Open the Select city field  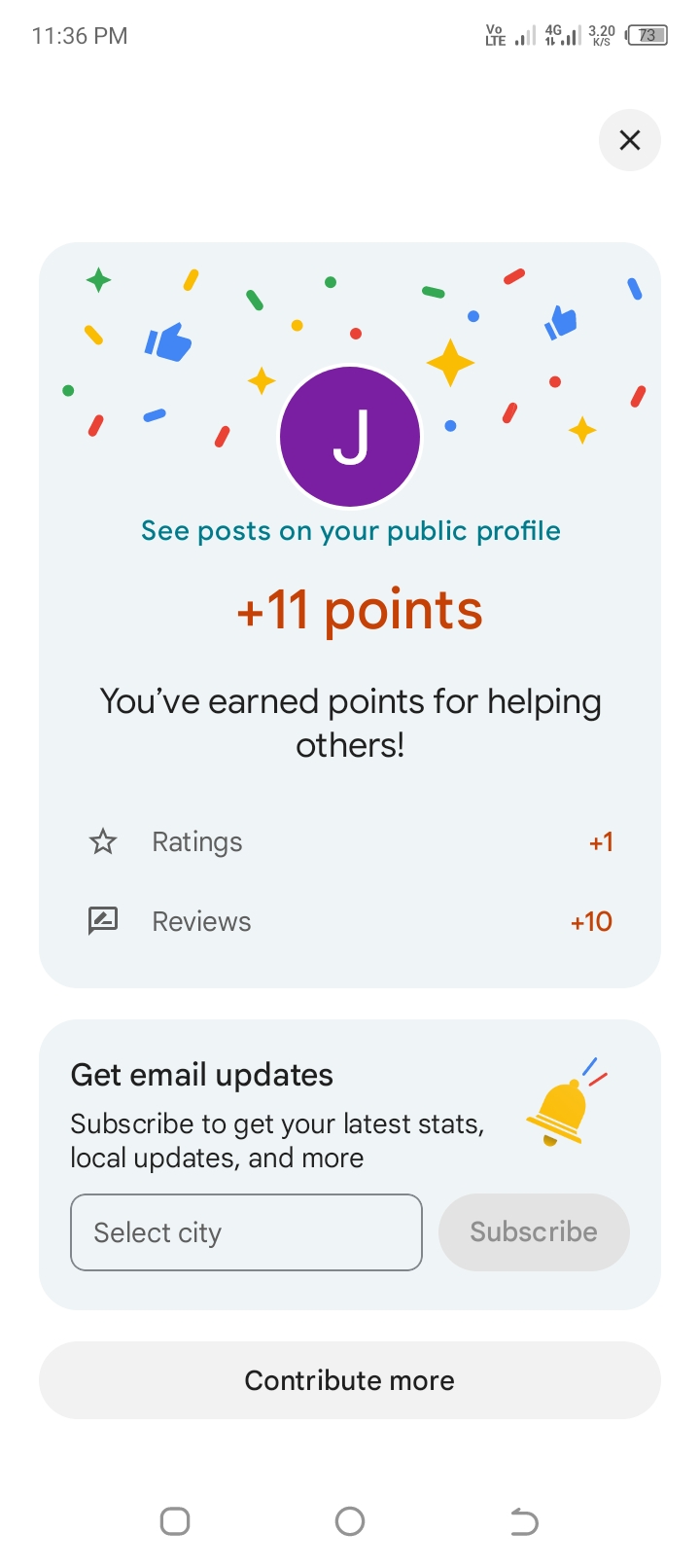[246, 1232]
